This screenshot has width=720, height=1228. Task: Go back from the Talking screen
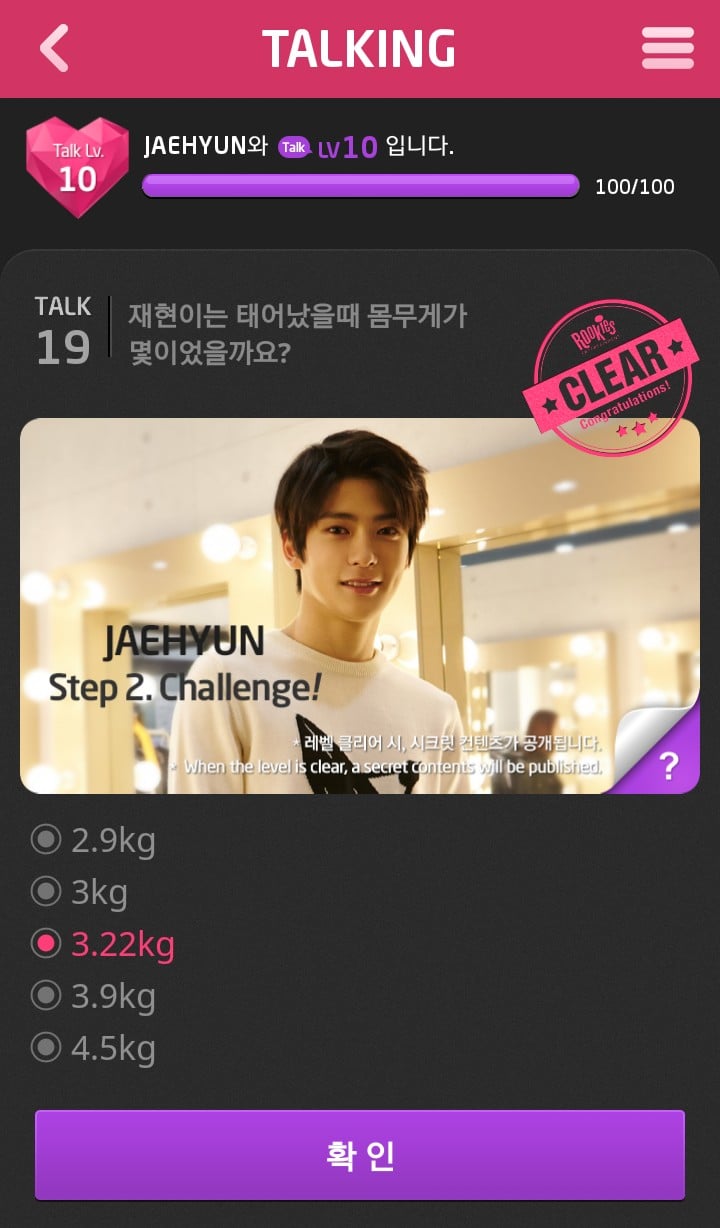click(54, 48)
